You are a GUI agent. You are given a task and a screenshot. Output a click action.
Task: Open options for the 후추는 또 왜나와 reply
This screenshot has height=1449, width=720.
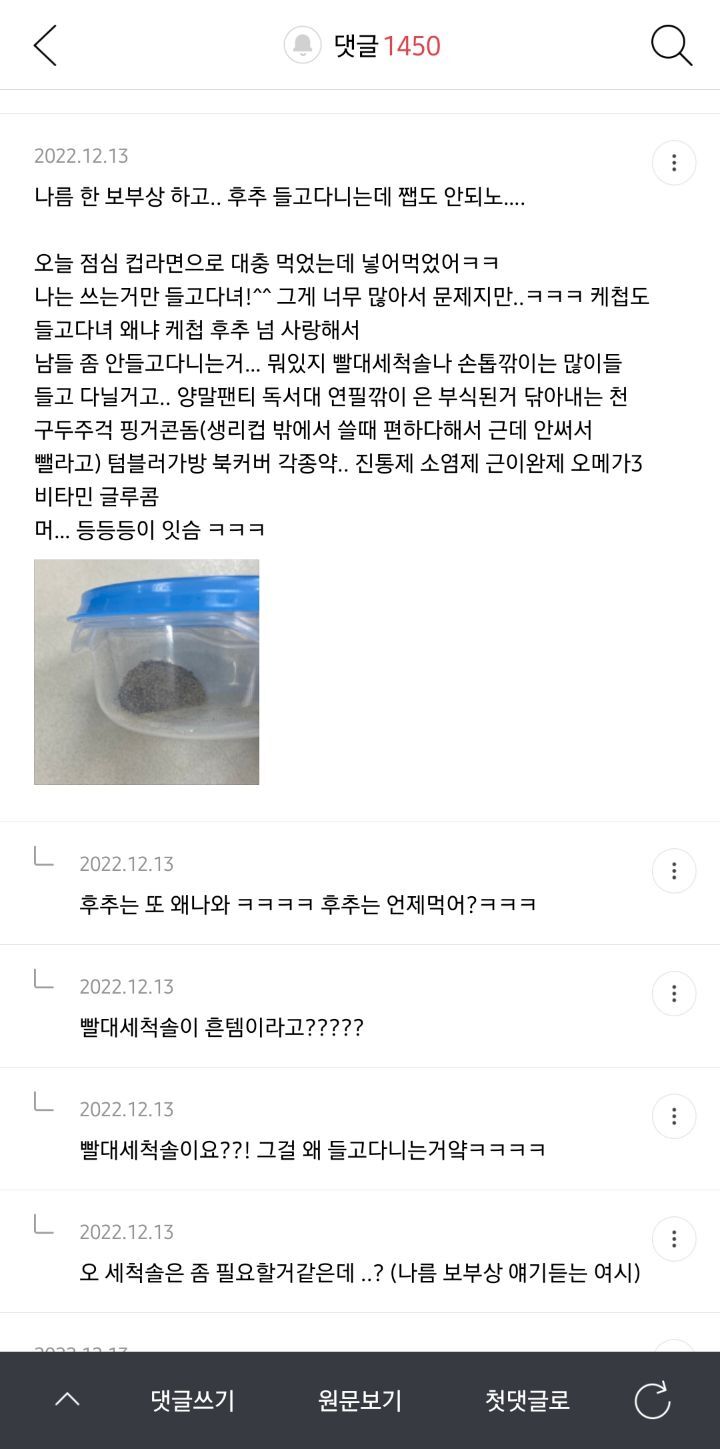pos(674,871)
